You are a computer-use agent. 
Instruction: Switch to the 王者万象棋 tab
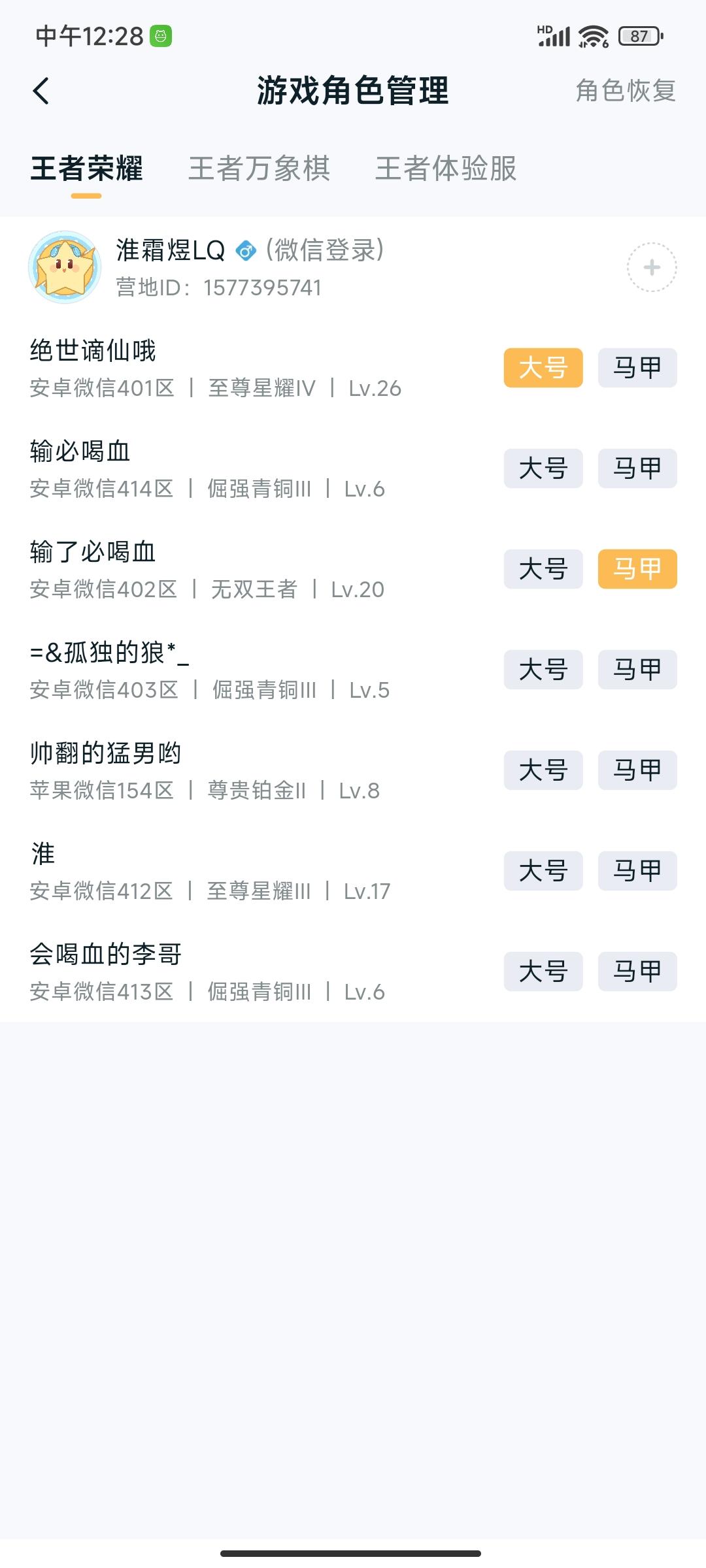(259, 169)
